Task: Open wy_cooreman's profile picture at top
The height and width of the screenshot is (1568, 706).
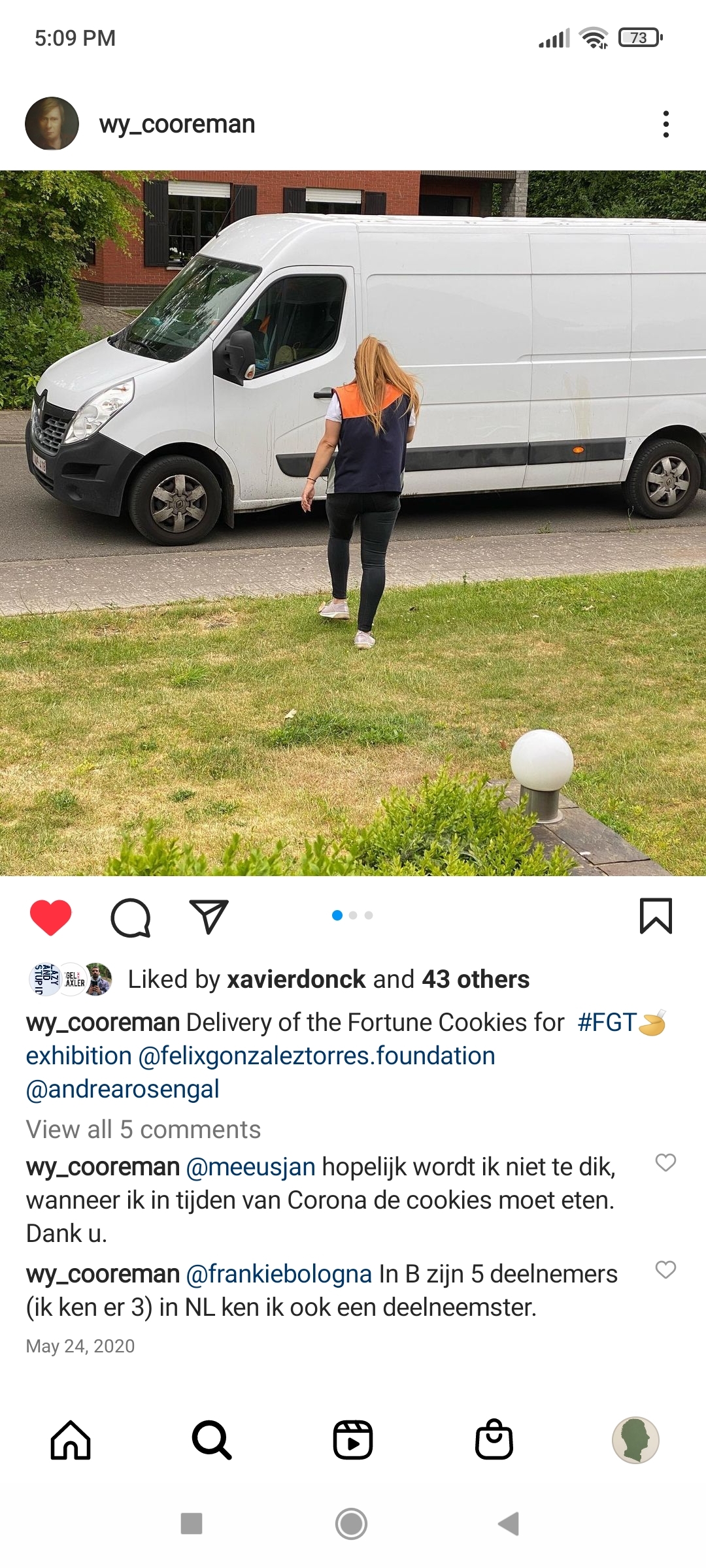Action: click(x=52, y=124)
